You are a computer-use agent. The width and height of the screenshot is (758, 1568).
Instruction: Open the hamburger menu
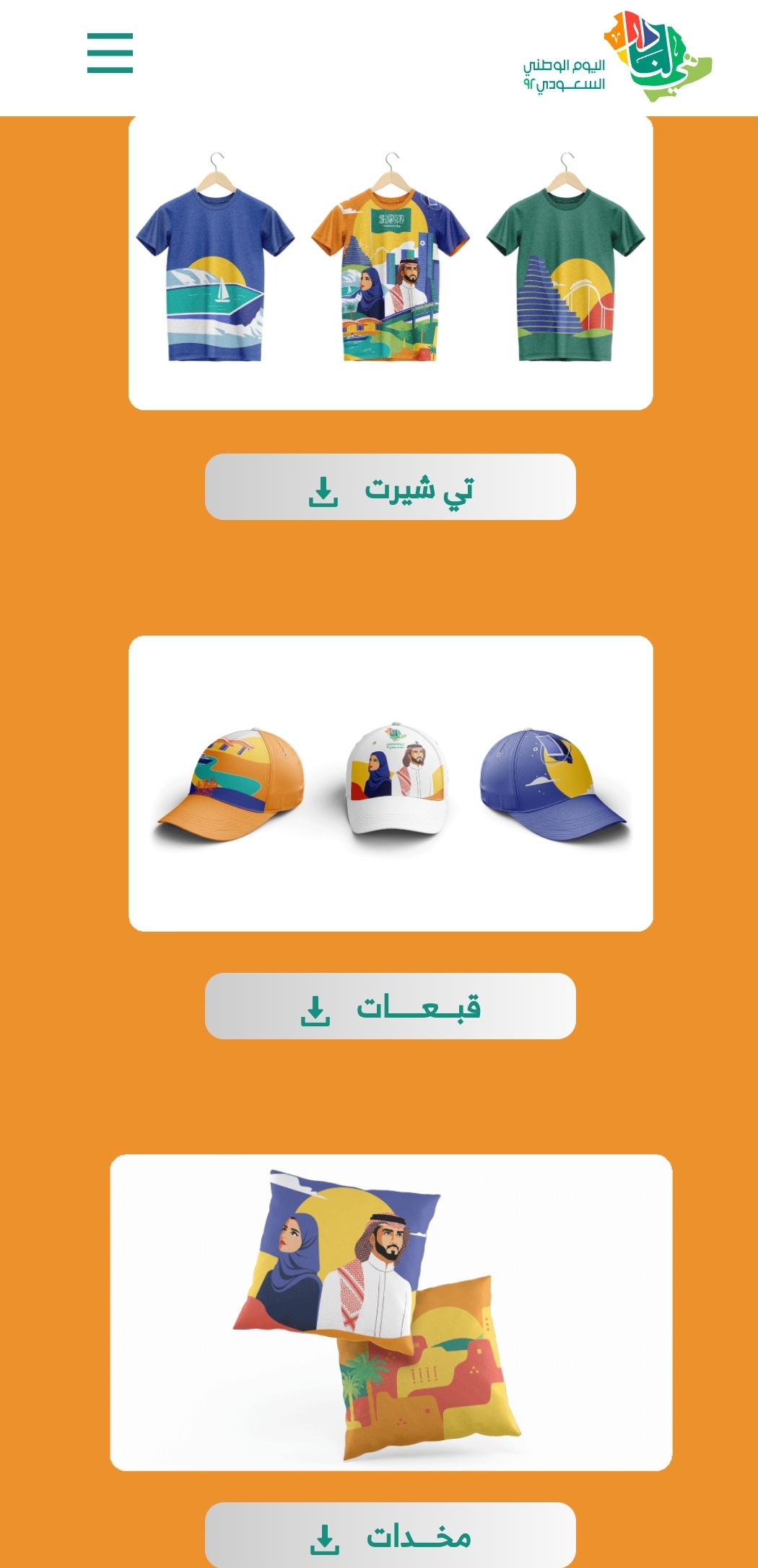(x=110, y=53)
